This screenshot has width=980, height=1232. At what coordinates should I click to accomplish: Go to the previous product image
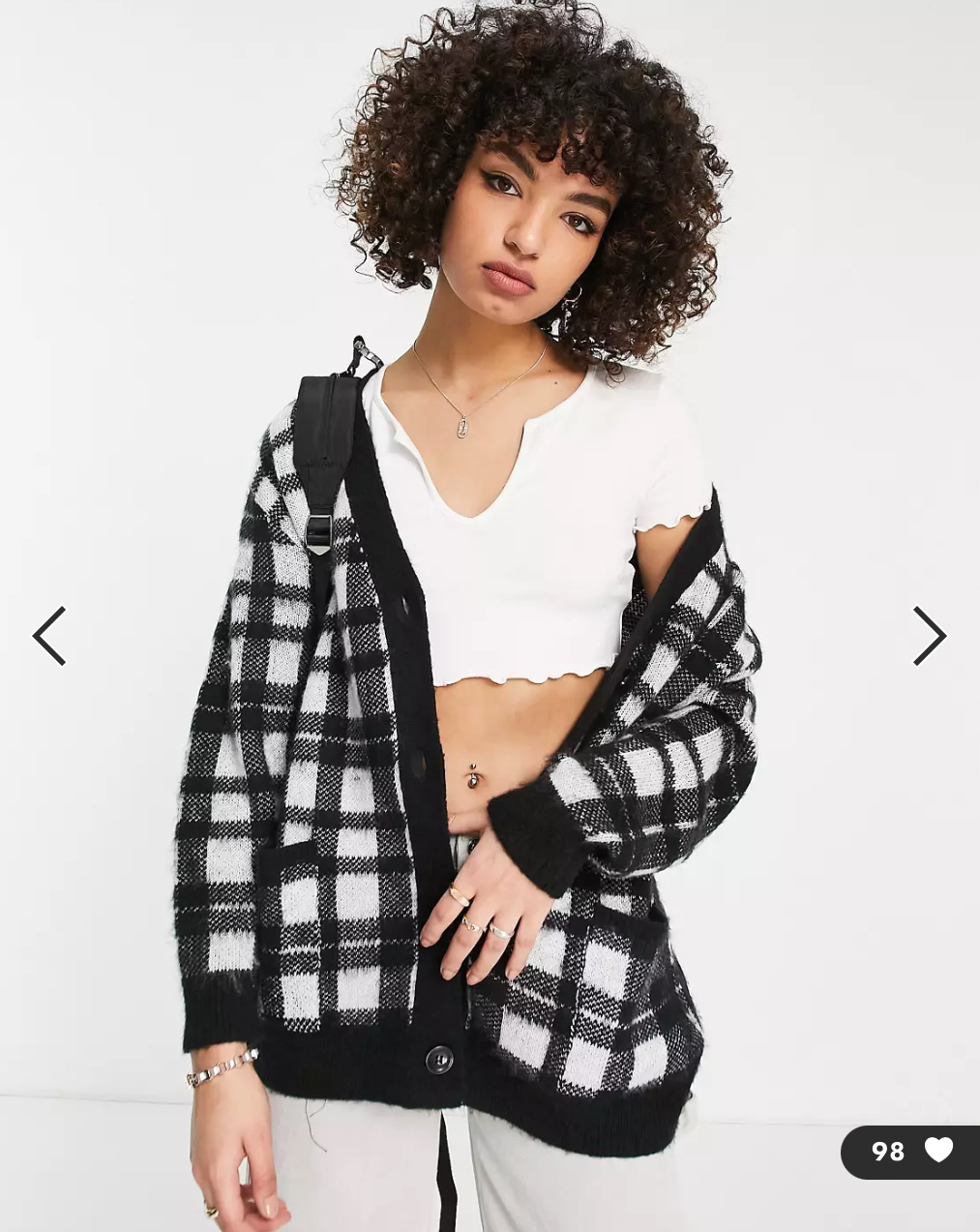pos(49,636)
